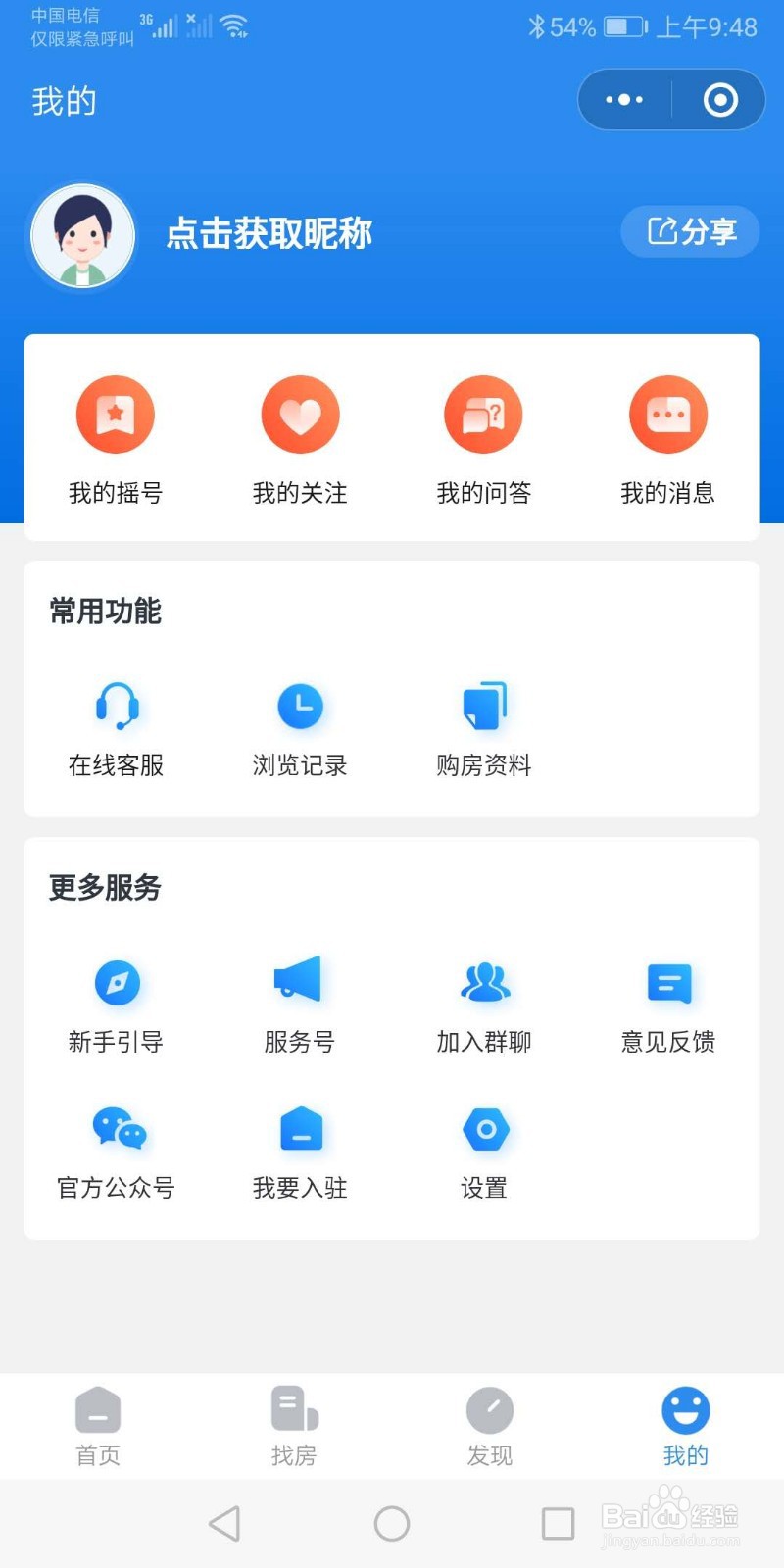Launch the 新手引导 guide

tap(116, 1005)
